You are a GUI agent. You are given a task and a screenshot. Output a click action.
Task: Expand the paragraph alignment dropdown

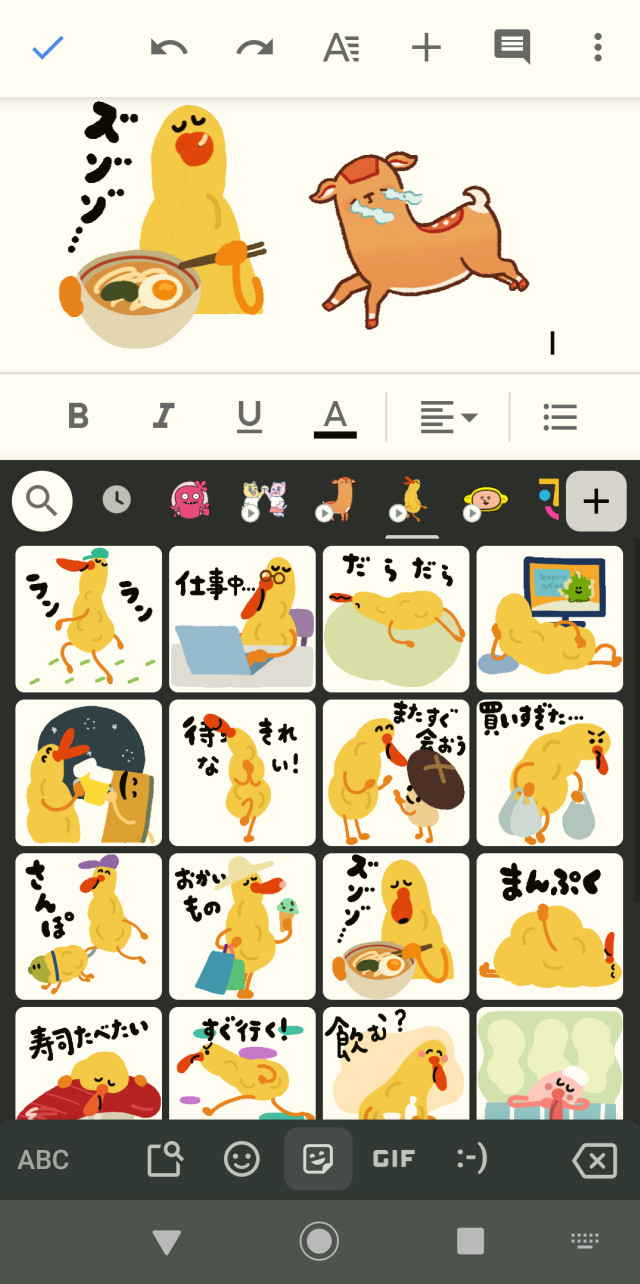coord(448,416)
